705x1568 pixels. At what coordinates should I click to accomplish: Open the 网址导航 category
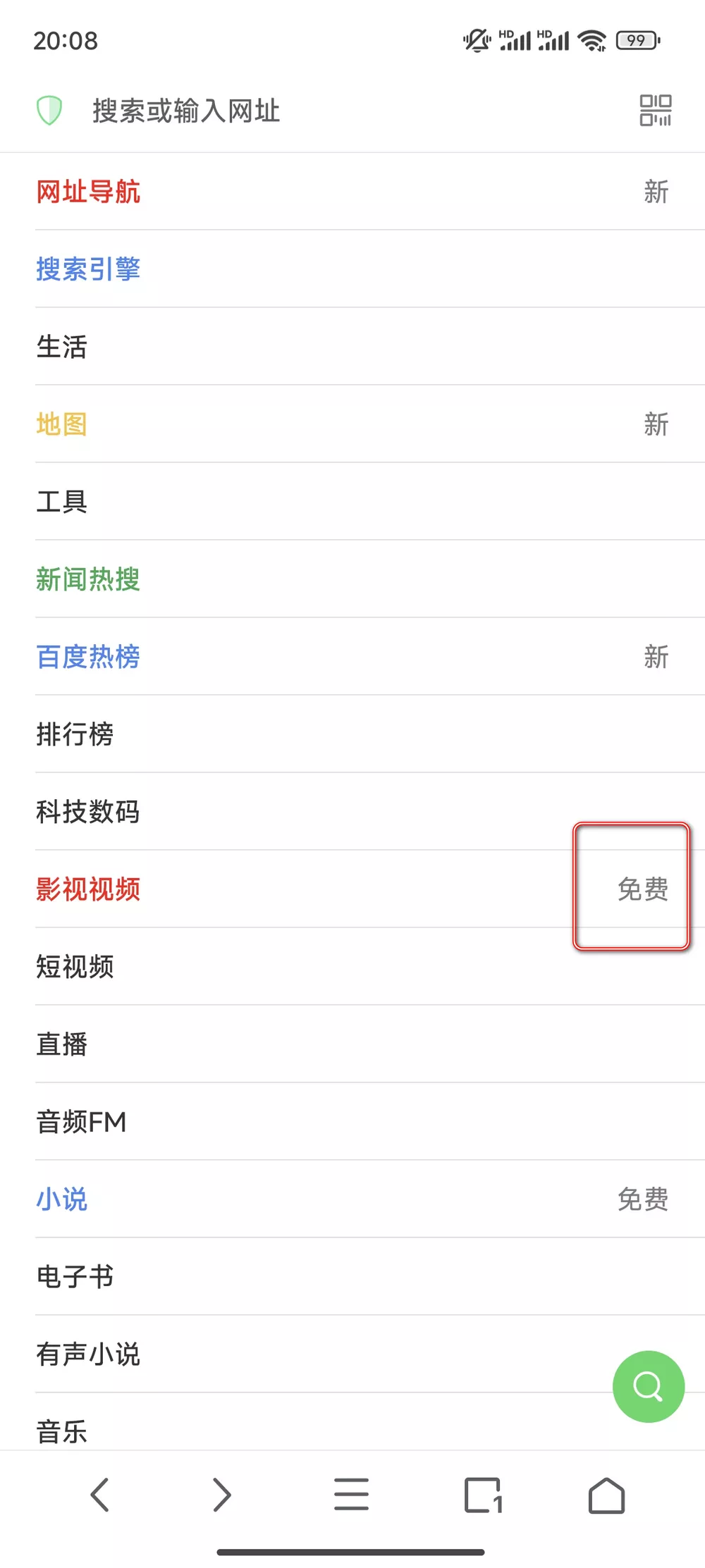[88, 192]
